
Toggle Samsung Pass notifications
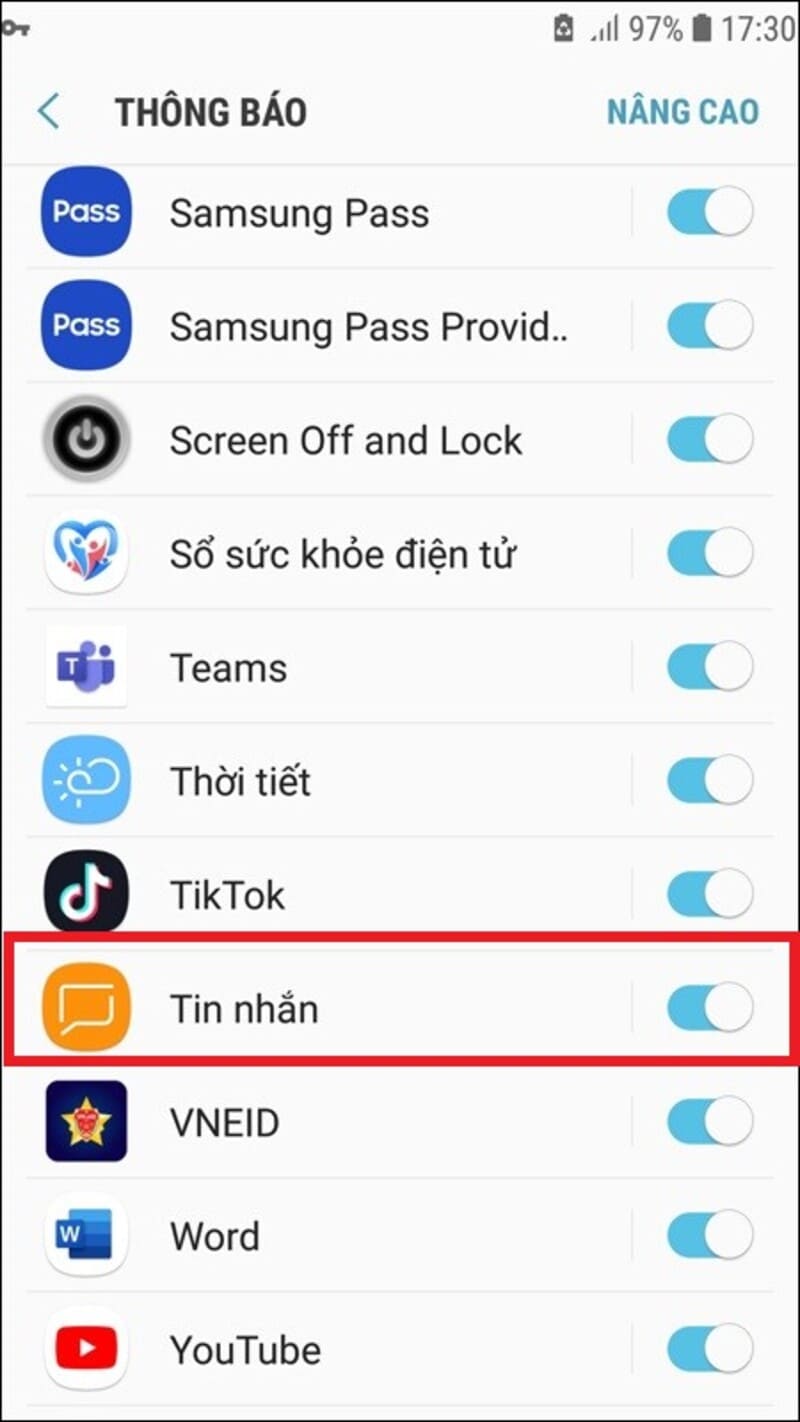click(x=709, y=212)
